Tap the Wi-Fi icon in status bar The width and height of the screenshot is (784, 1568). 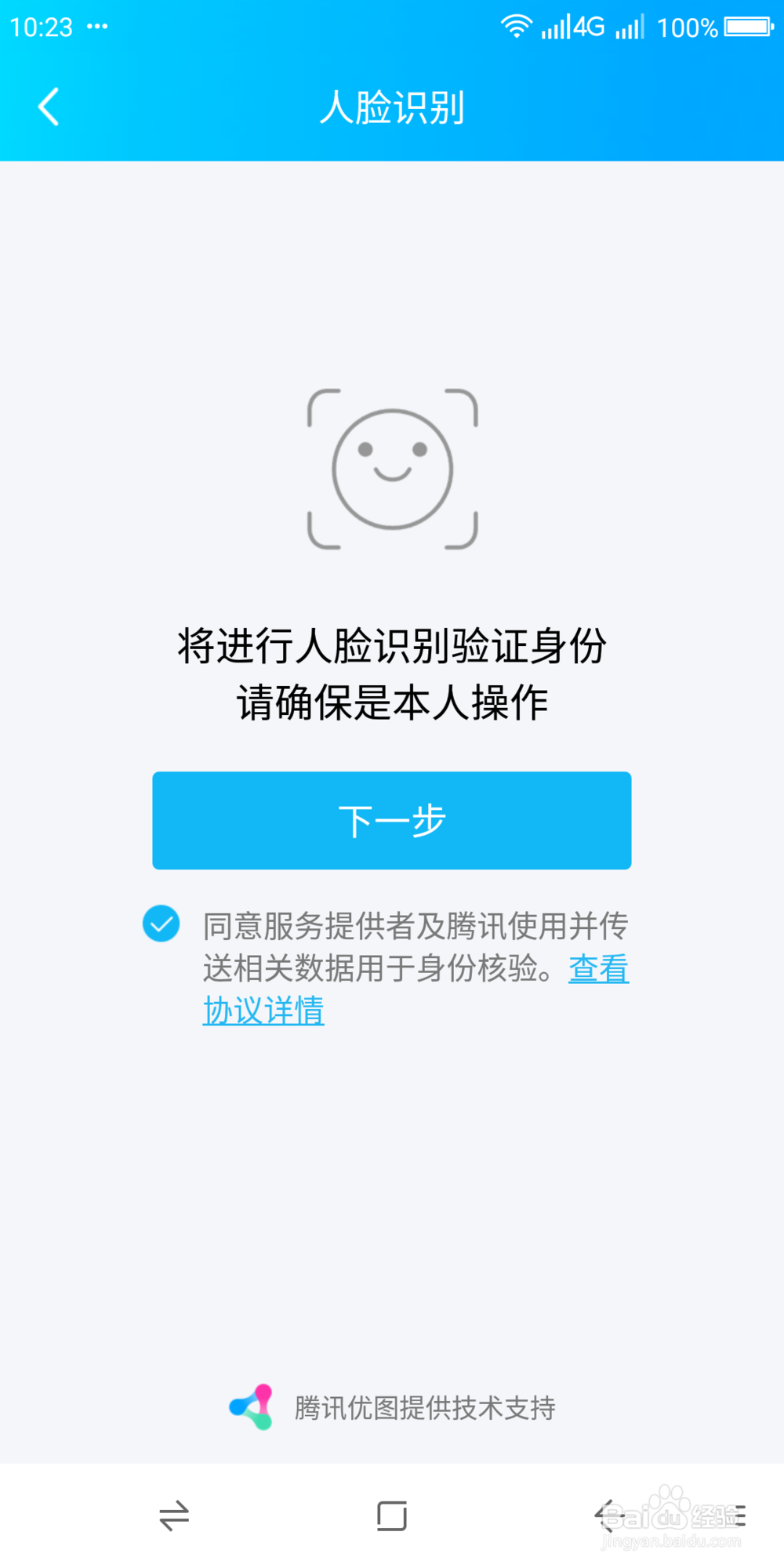(x=517, y=25)
